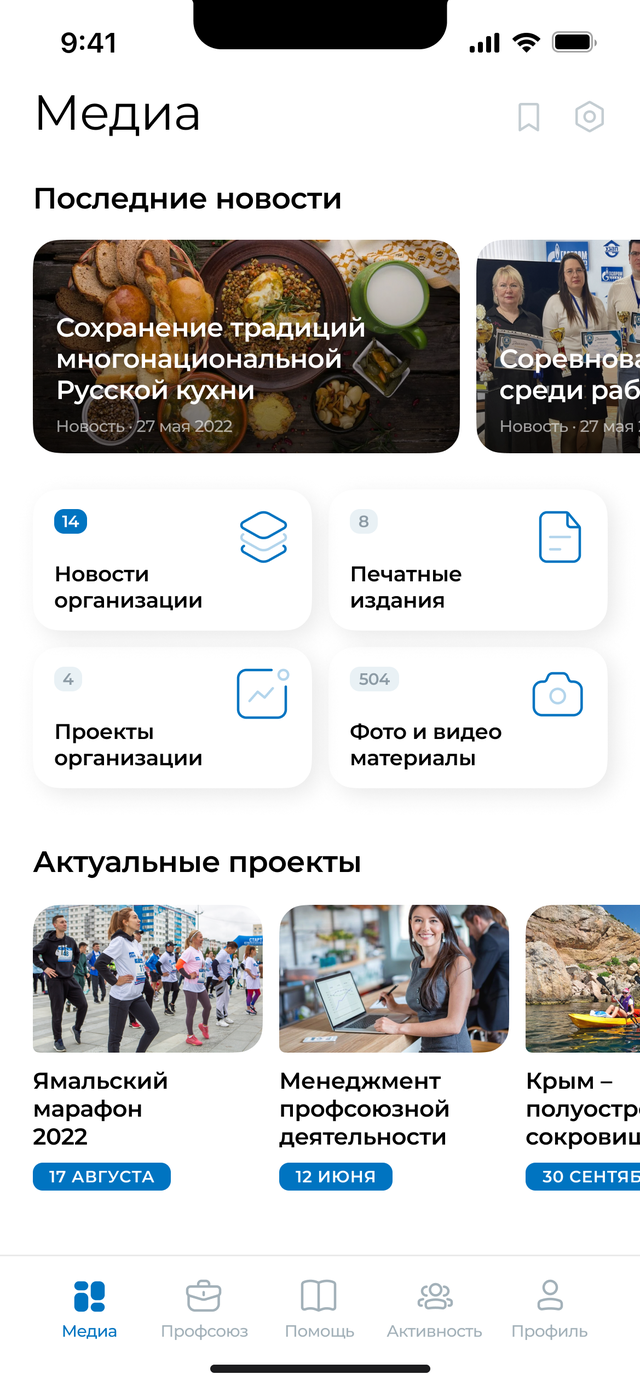Select the Медиа tab
Image resolution: width=640 pixels, height=1386 pixels.
89,1309
